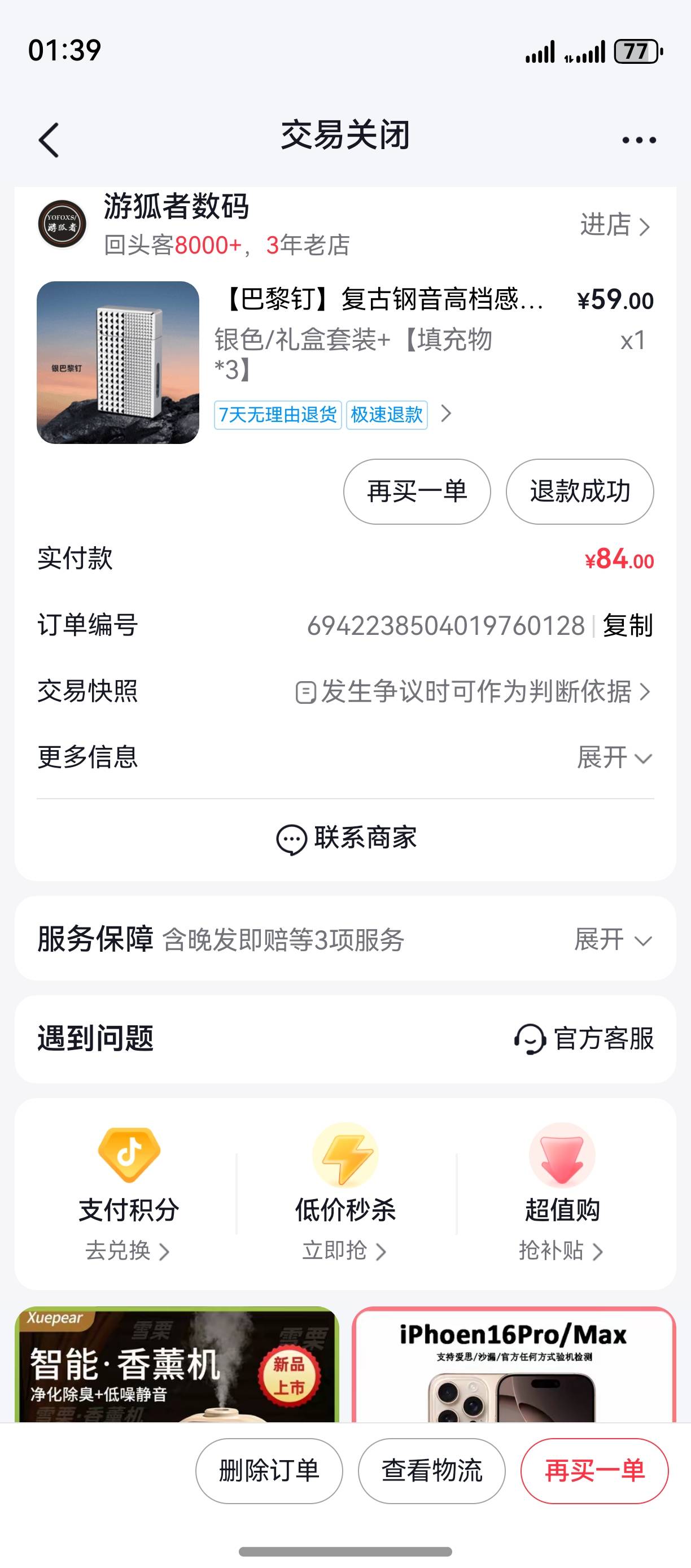The width and height of the screenshot is (691, 1568).
Task: Open the three-dot overflow menu
Action: (x=638, y=140)
